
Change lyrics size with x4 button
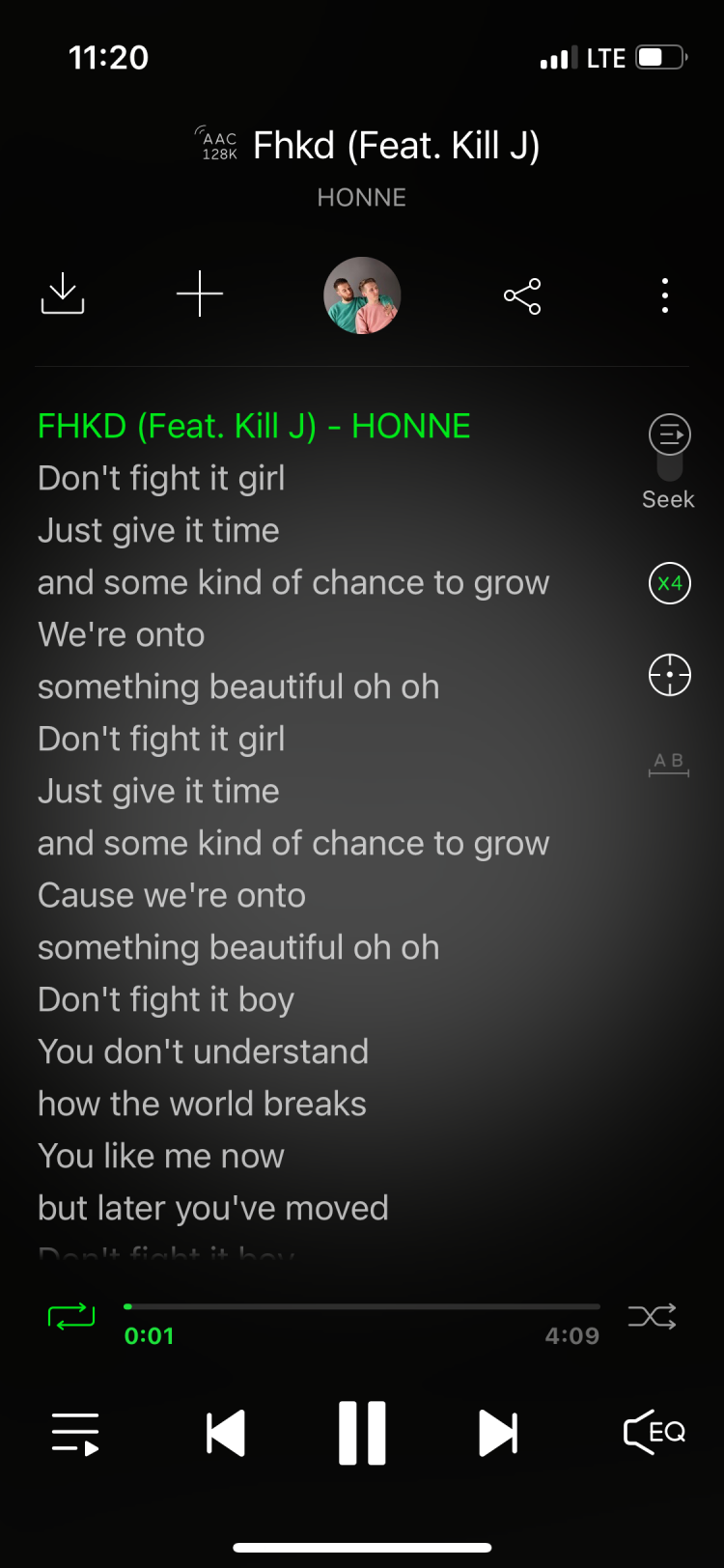pos(669,583)
